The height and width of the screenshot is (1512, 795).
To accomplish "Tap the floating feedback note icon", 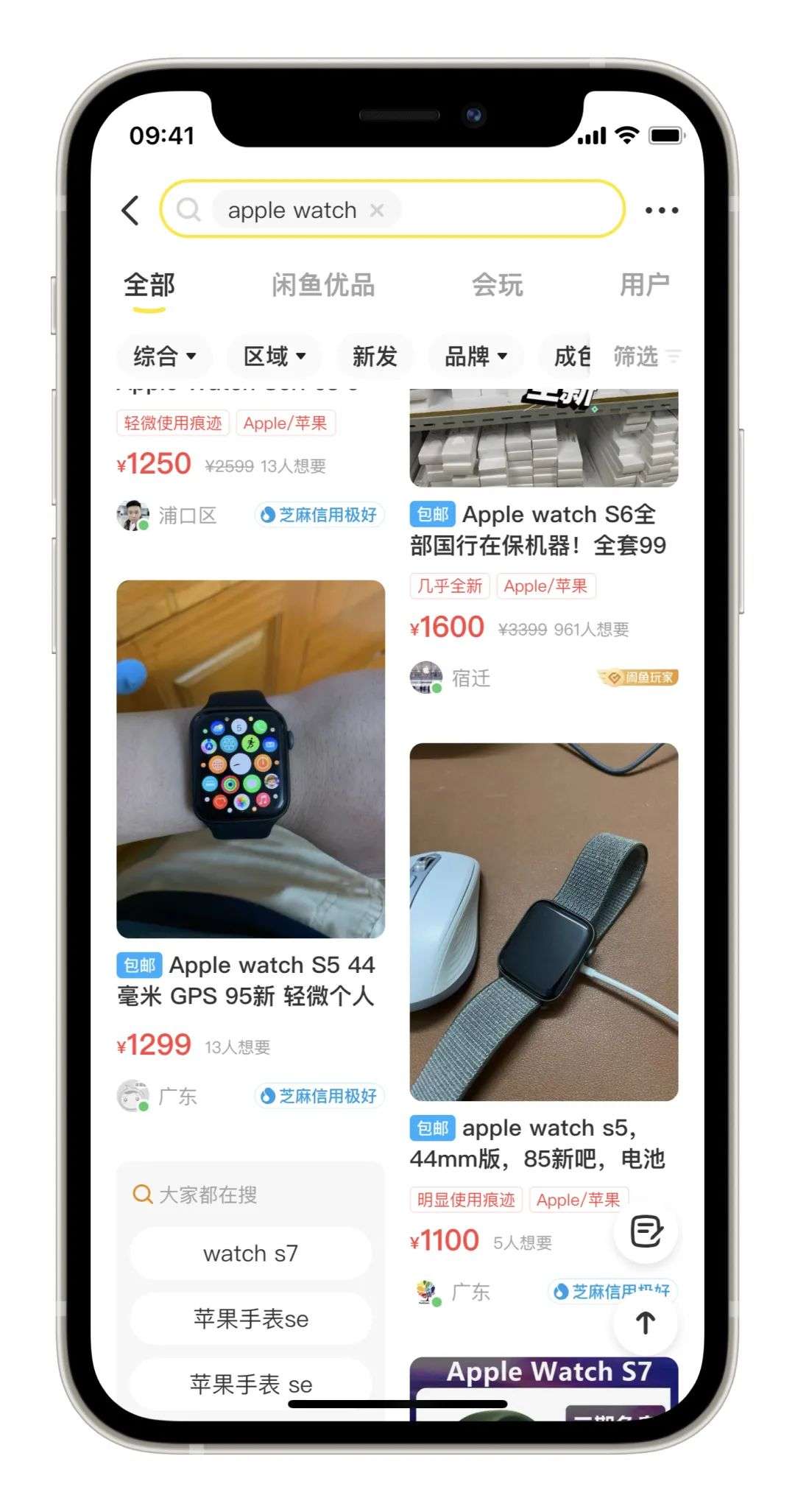I will (x=646, y=1231).
